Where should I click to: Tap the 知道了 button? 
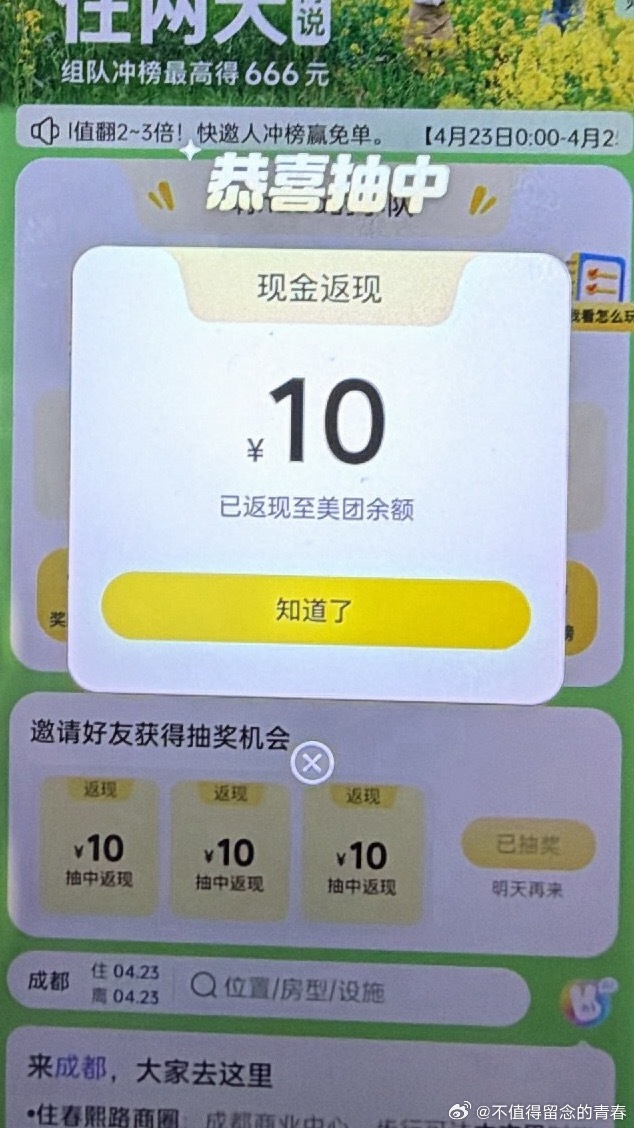[315, 611]
